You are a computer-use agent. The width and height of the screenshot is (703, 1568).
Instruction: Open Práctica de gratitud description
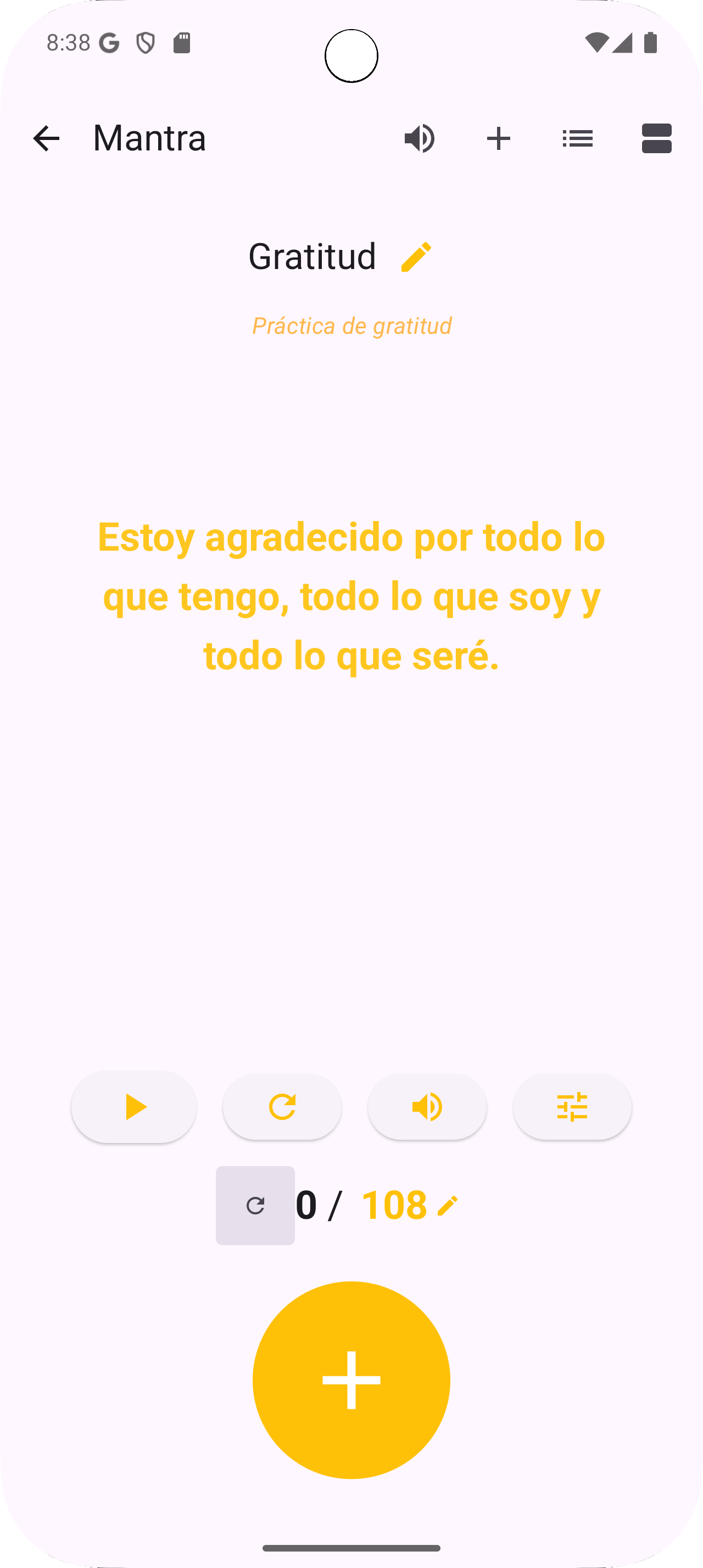(351, 326)
